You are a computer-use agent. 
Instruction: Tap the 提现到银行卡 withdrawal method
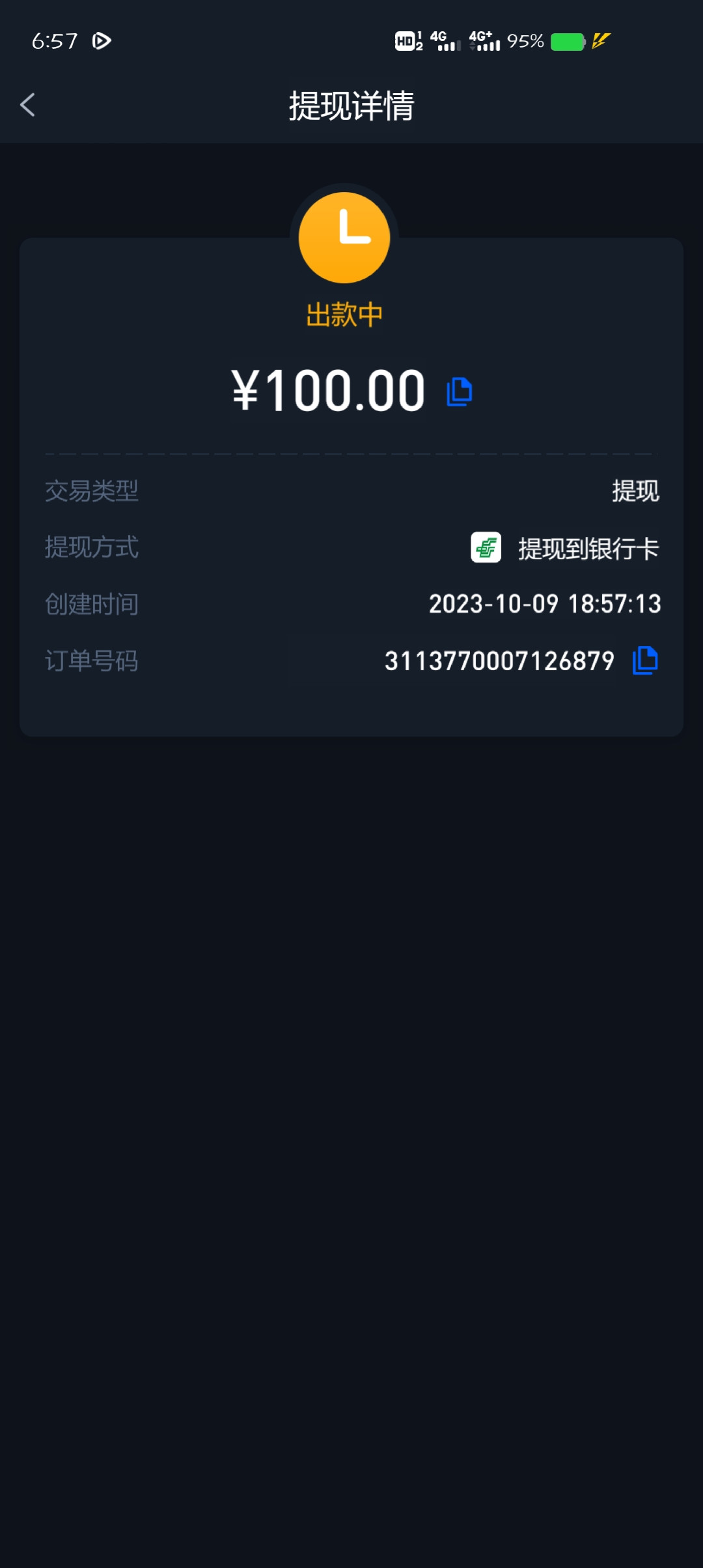[586, 548]
